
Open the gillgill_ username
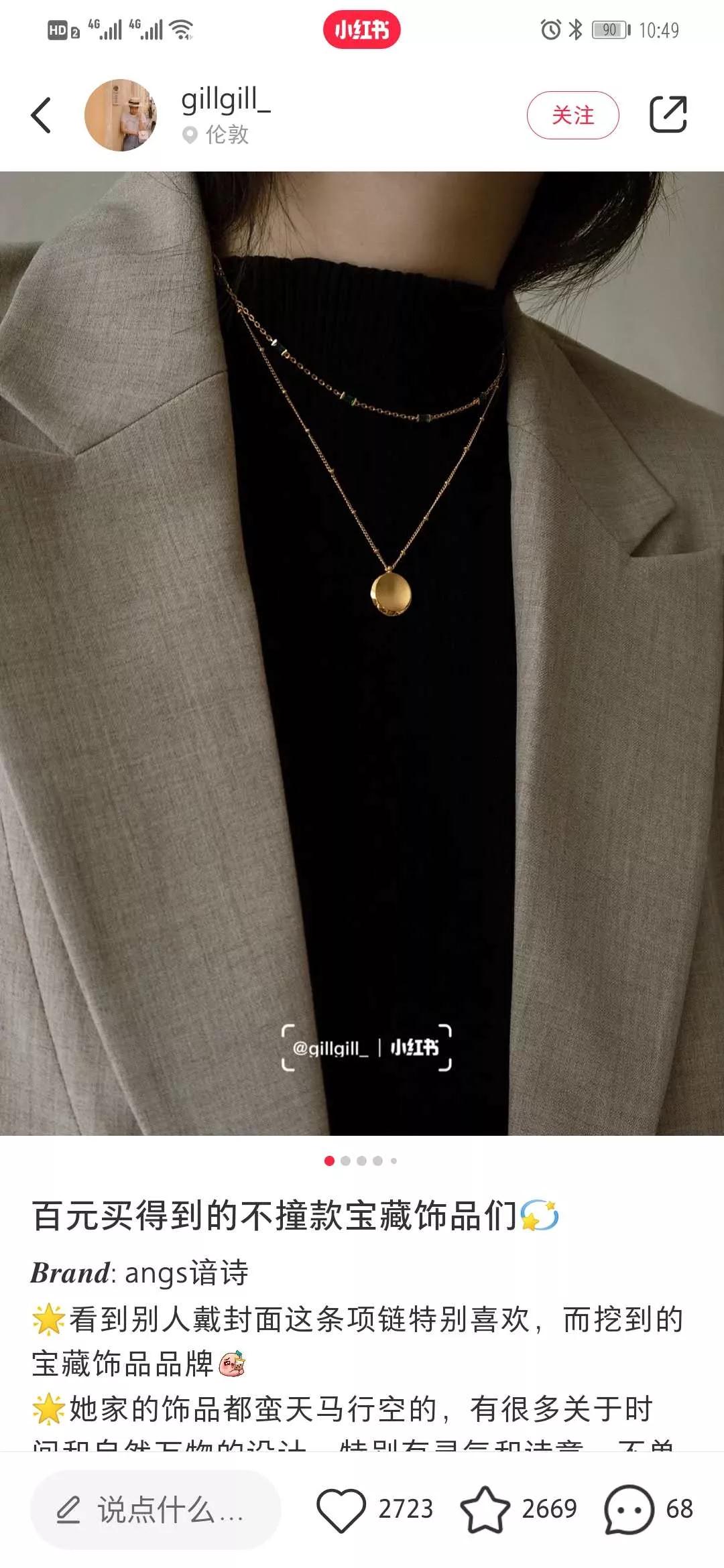pyautogui.click(x=225, y=99)
